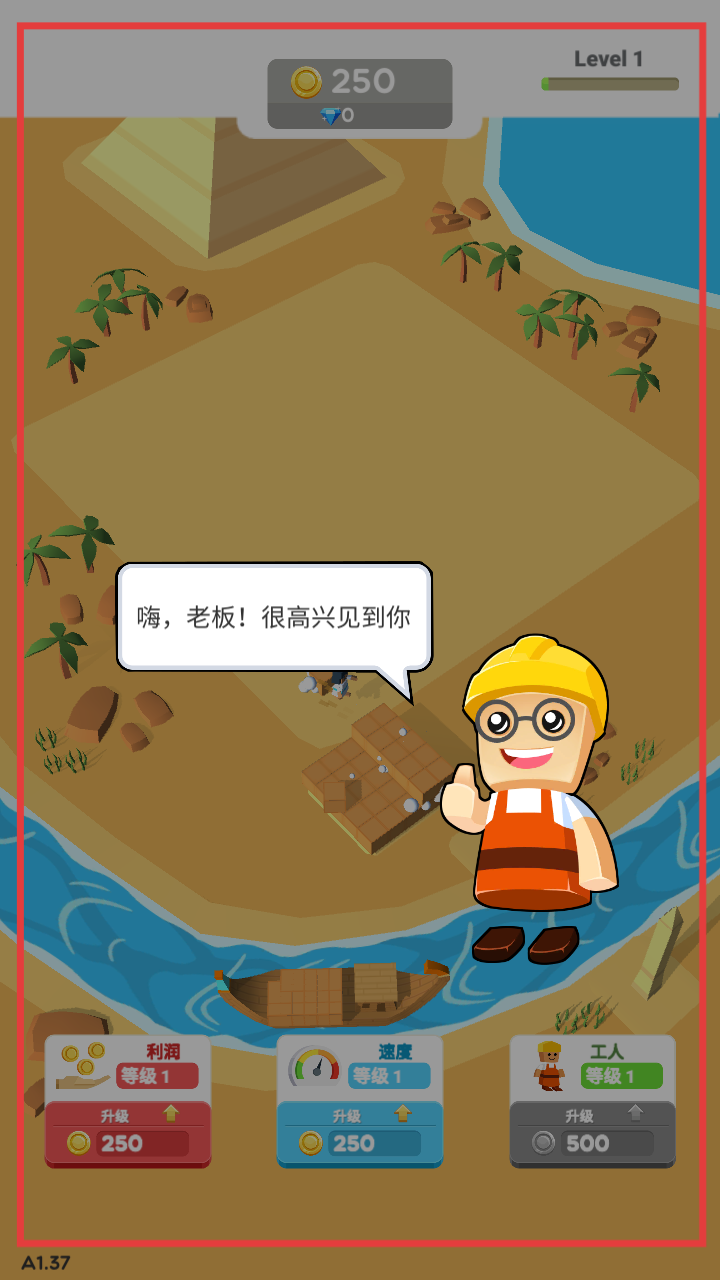
Task: Tap the 工人 (worker) upgrade costing 500
Action: coord(592,1133)
